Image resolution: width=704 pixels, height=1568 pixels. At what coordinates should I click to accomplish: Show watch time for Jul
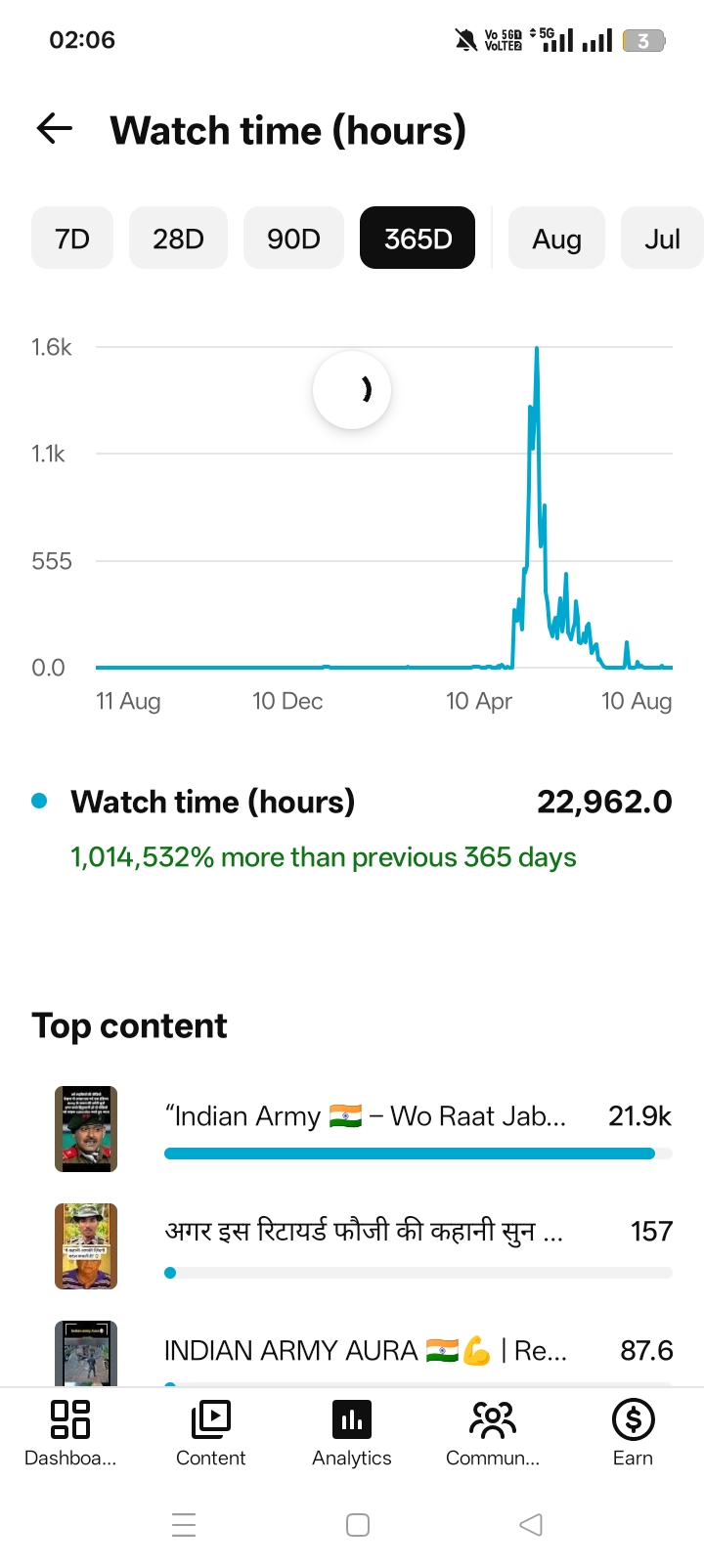(x=662, y=239)
